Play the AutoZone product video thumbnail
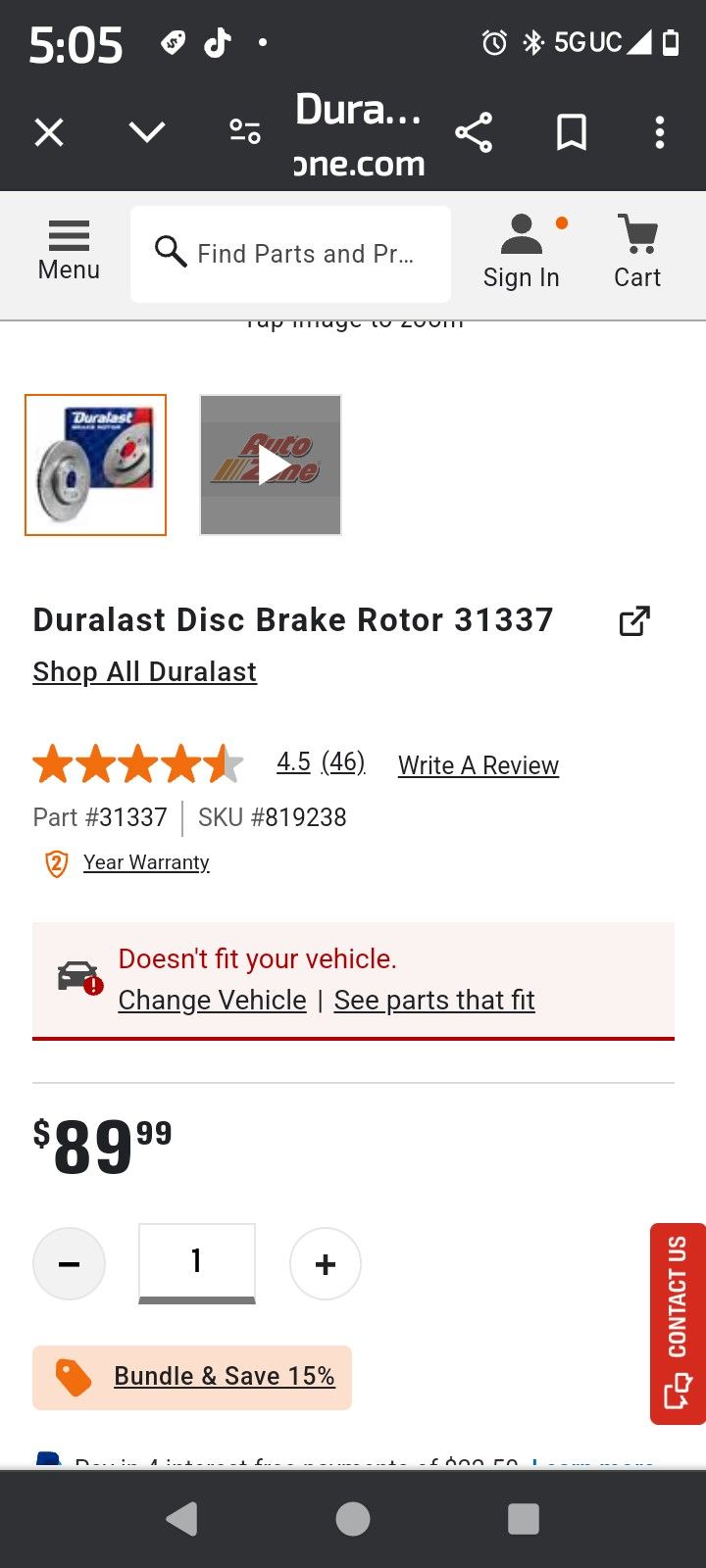 (271, 465)
